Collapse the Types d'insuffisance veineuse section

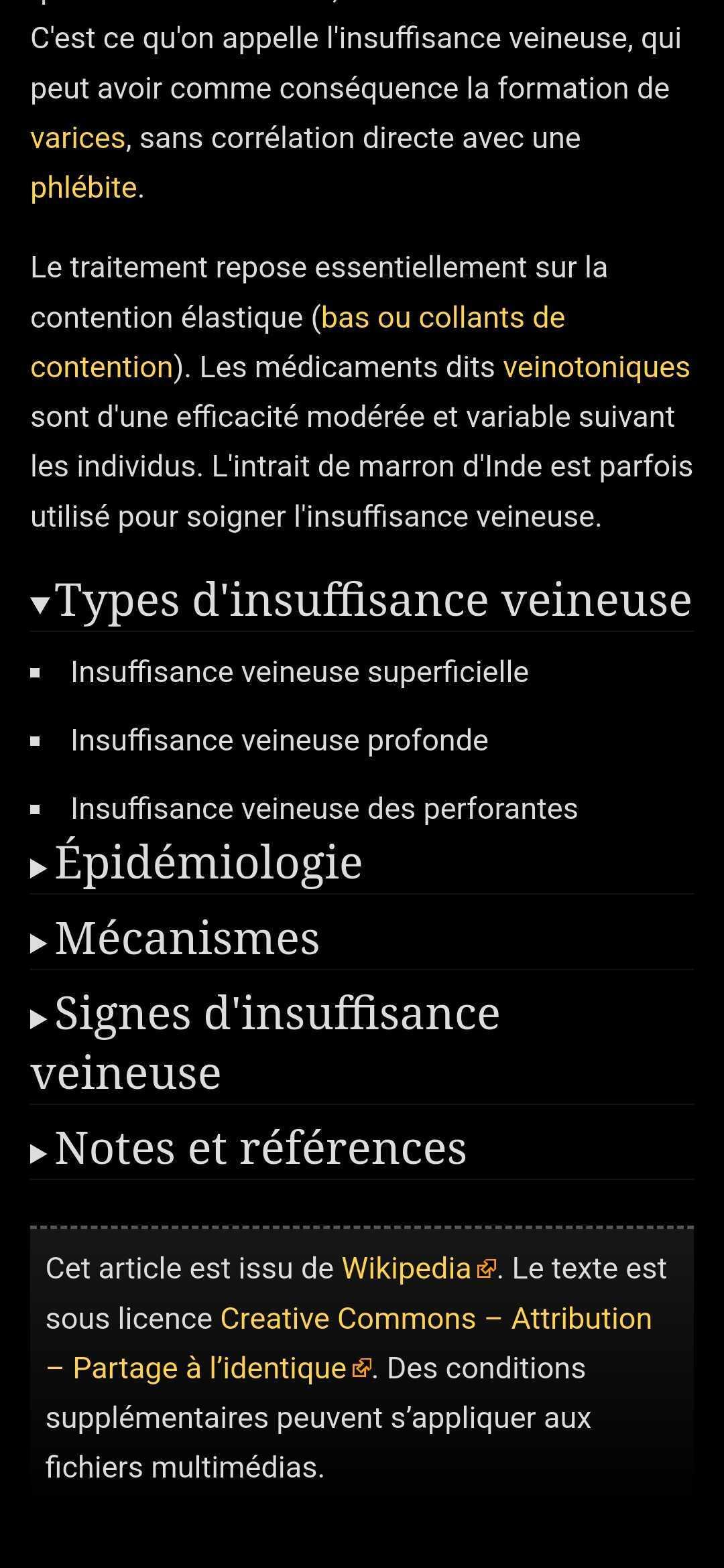[x=361, y=600]
